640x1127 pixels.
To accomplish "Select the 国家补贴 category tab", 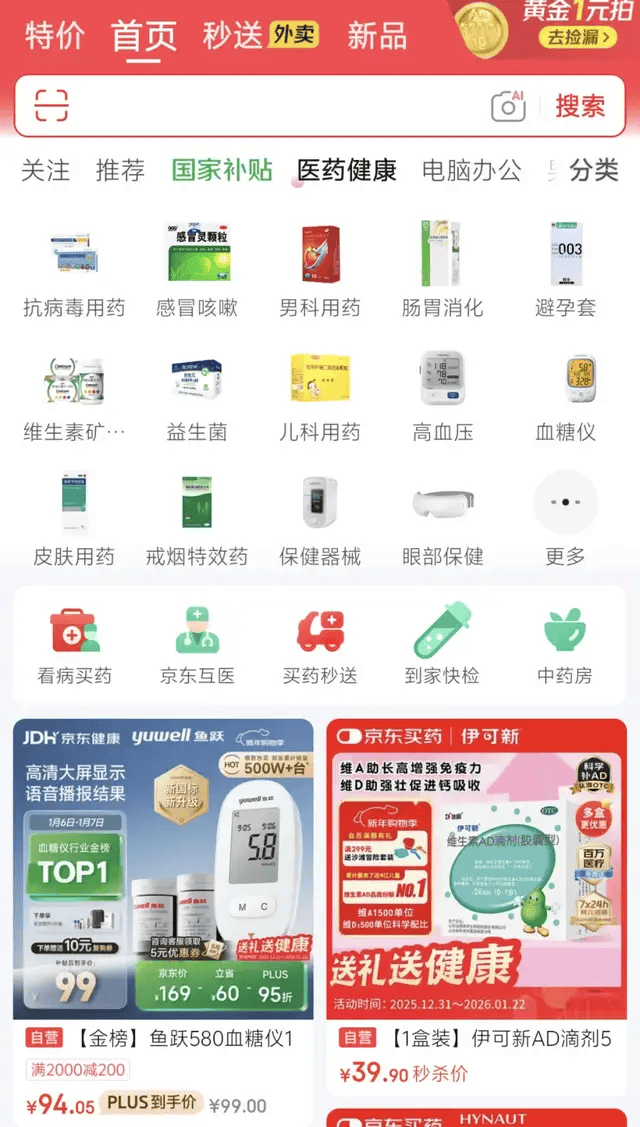I will pos(222,170).
